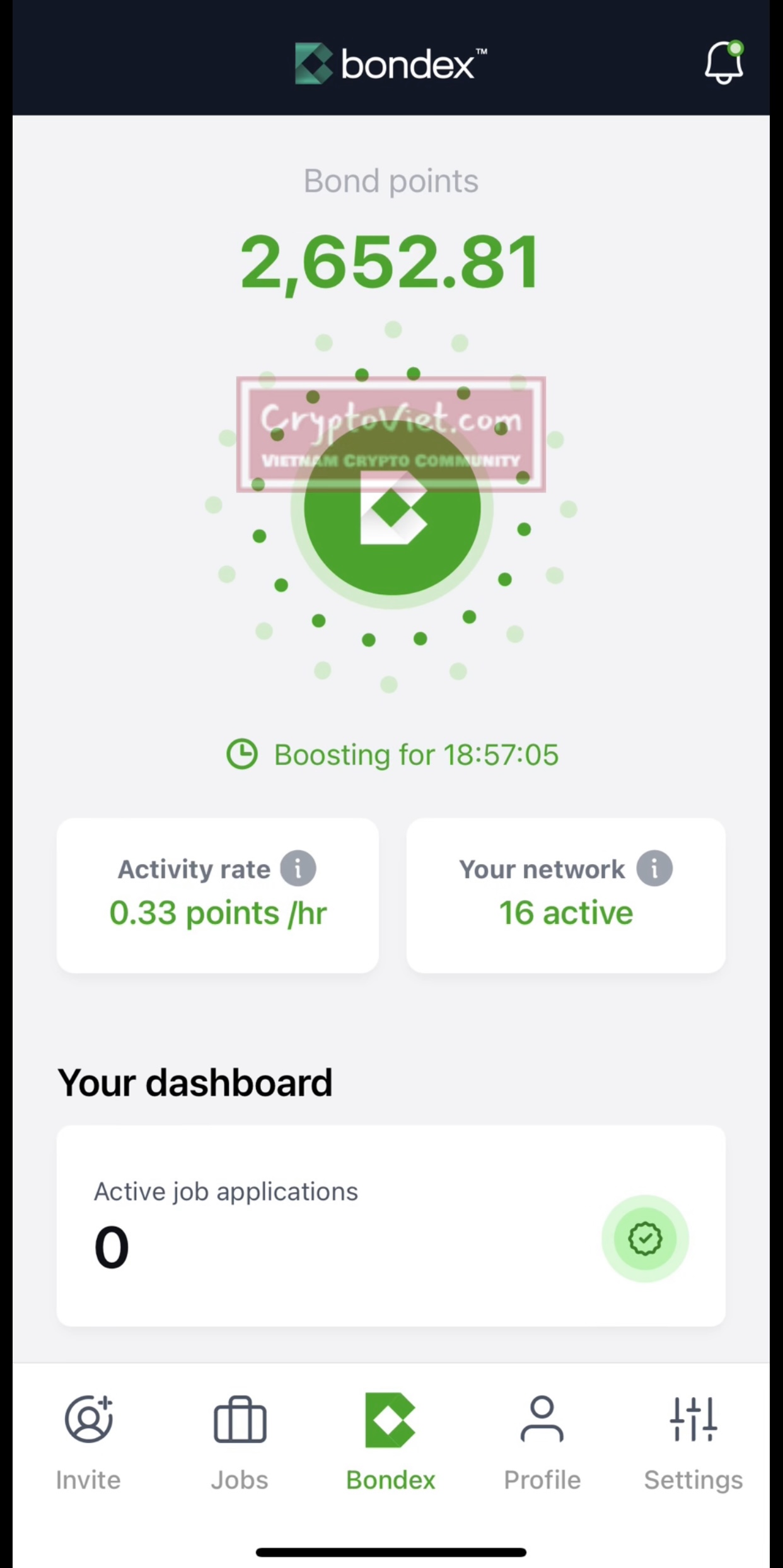The height and width of the screenshot is (1568, 783).
Task: Tap the notification green status dot
Action: (x=736, y=47)
